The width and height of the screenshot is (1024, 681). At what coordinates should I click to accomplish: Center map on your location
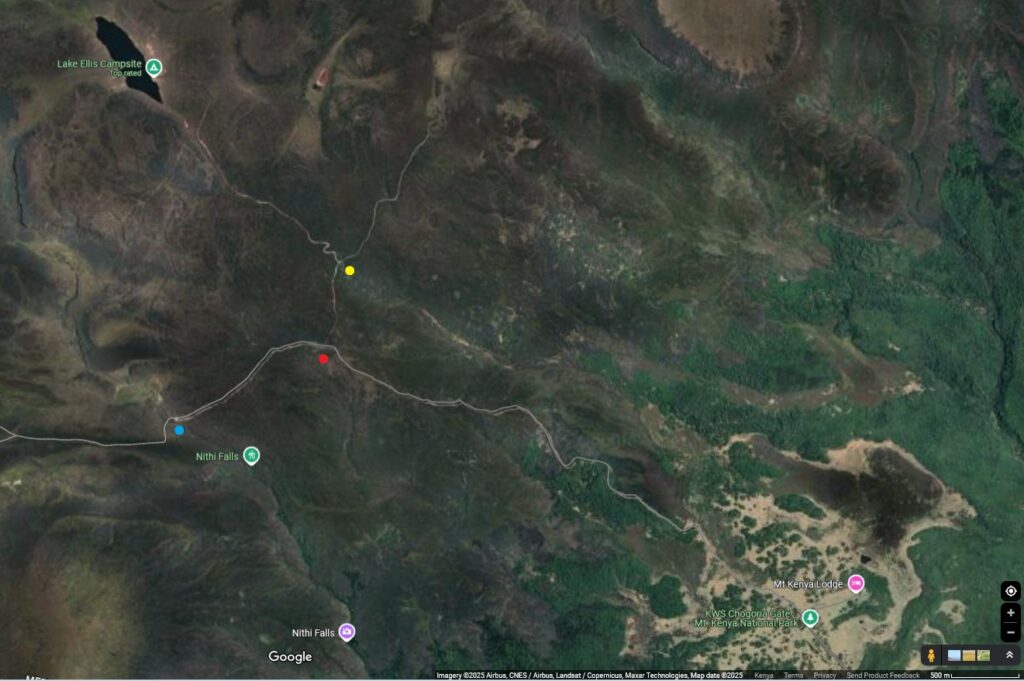point(1010,591)
